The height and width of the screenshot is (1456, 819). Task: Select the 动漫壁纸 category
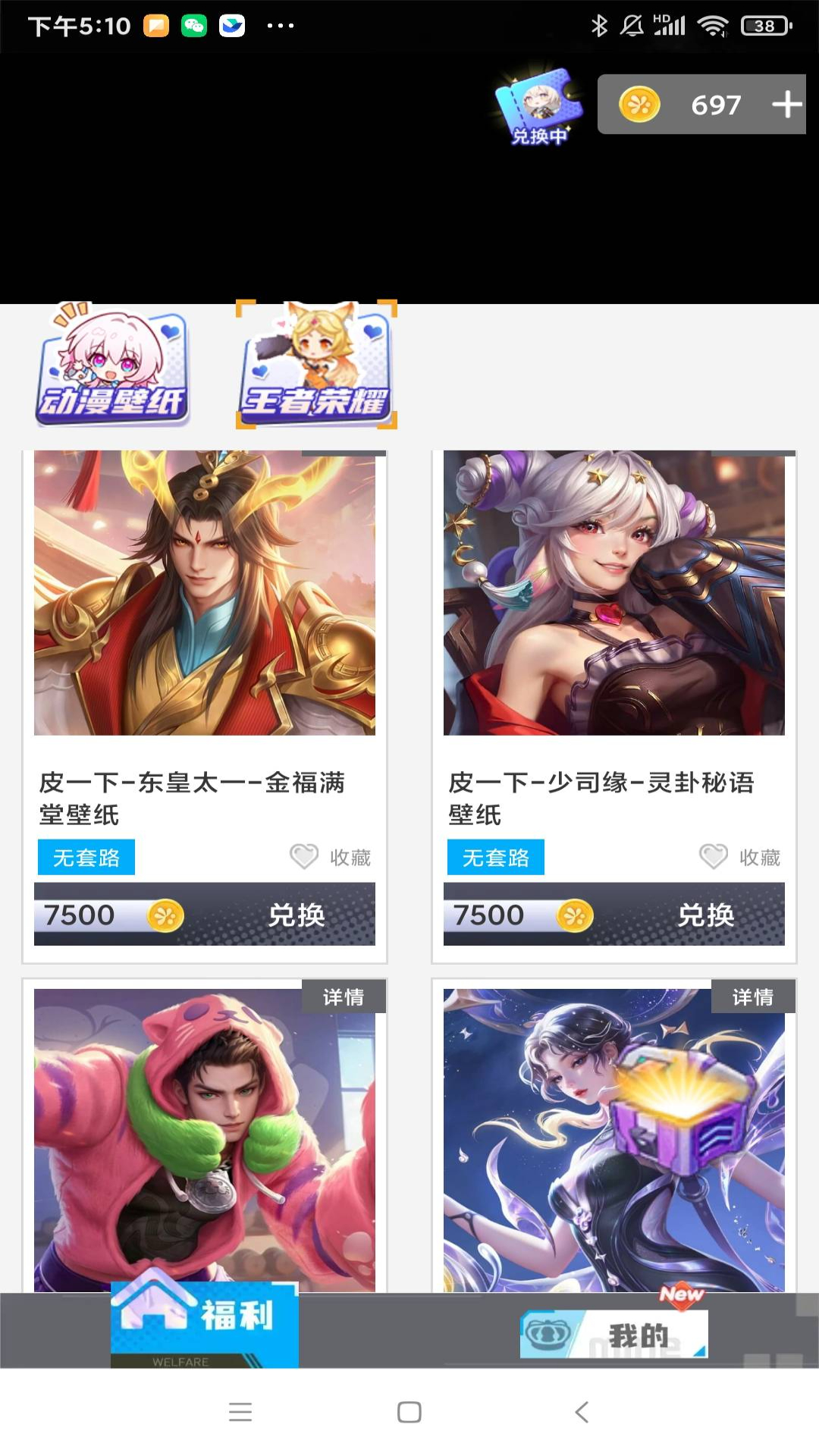tap(112, 366)
